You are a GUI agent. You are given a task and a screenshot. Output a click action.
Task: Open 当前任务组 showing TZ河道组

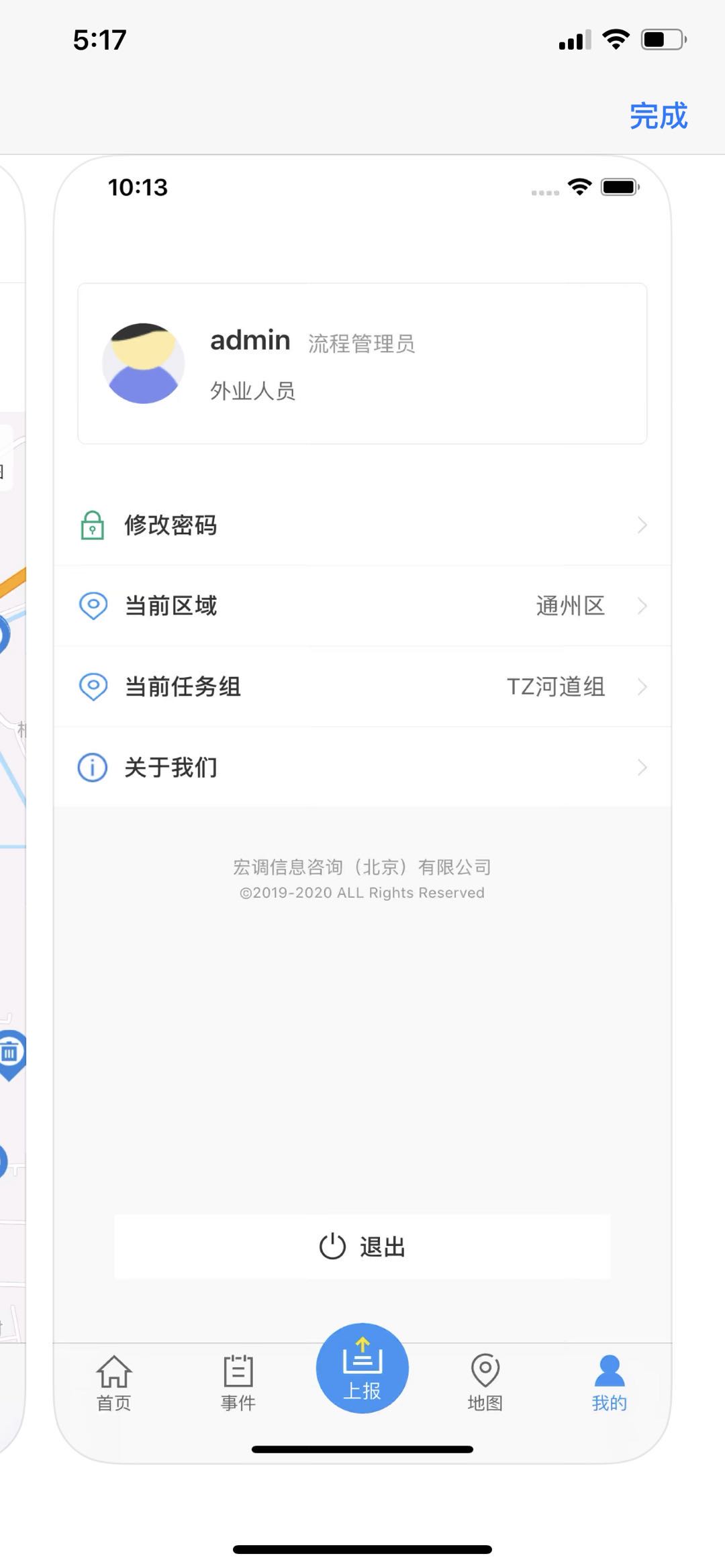(x=362, y=686)
